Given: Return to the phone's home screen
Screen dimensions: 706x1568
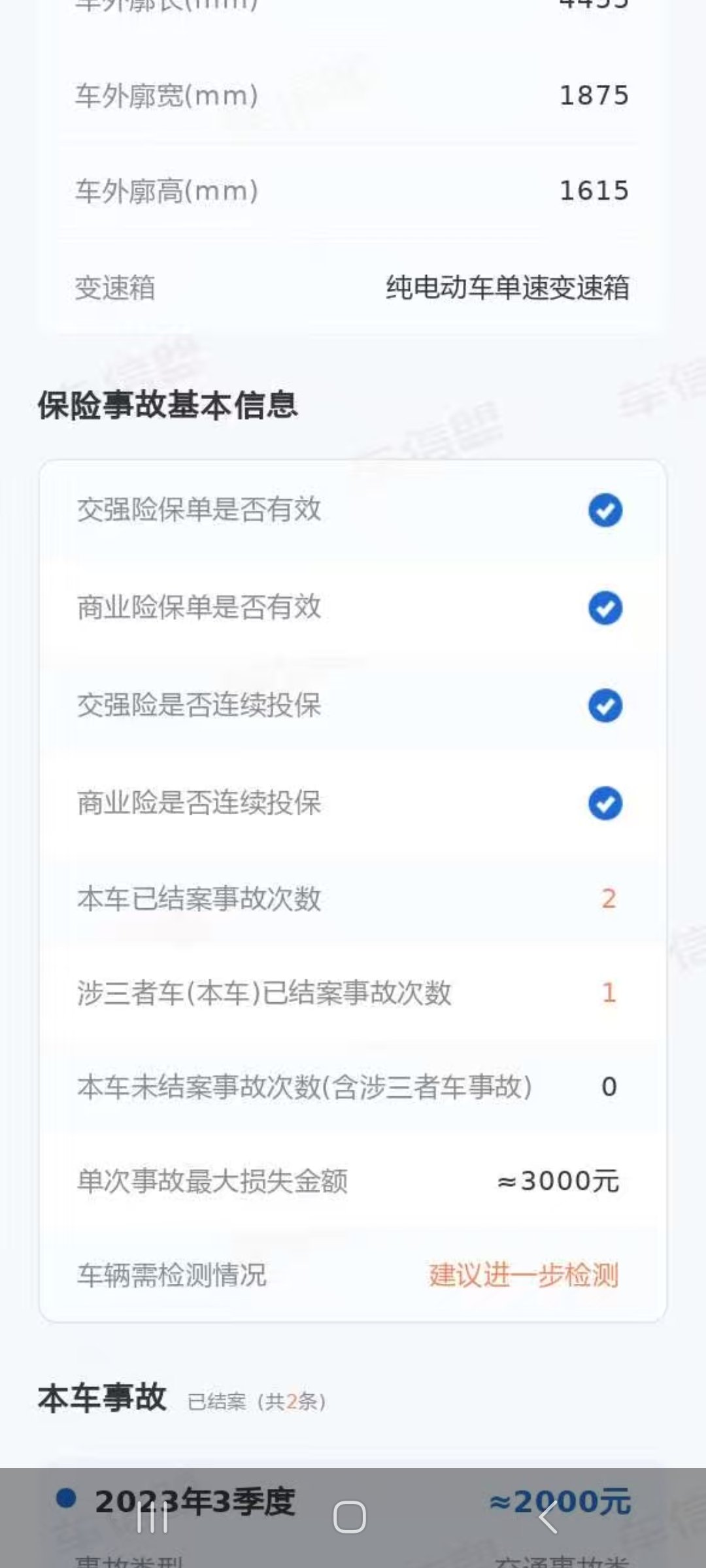Looking at the screenshot, I should point(350,1516).
